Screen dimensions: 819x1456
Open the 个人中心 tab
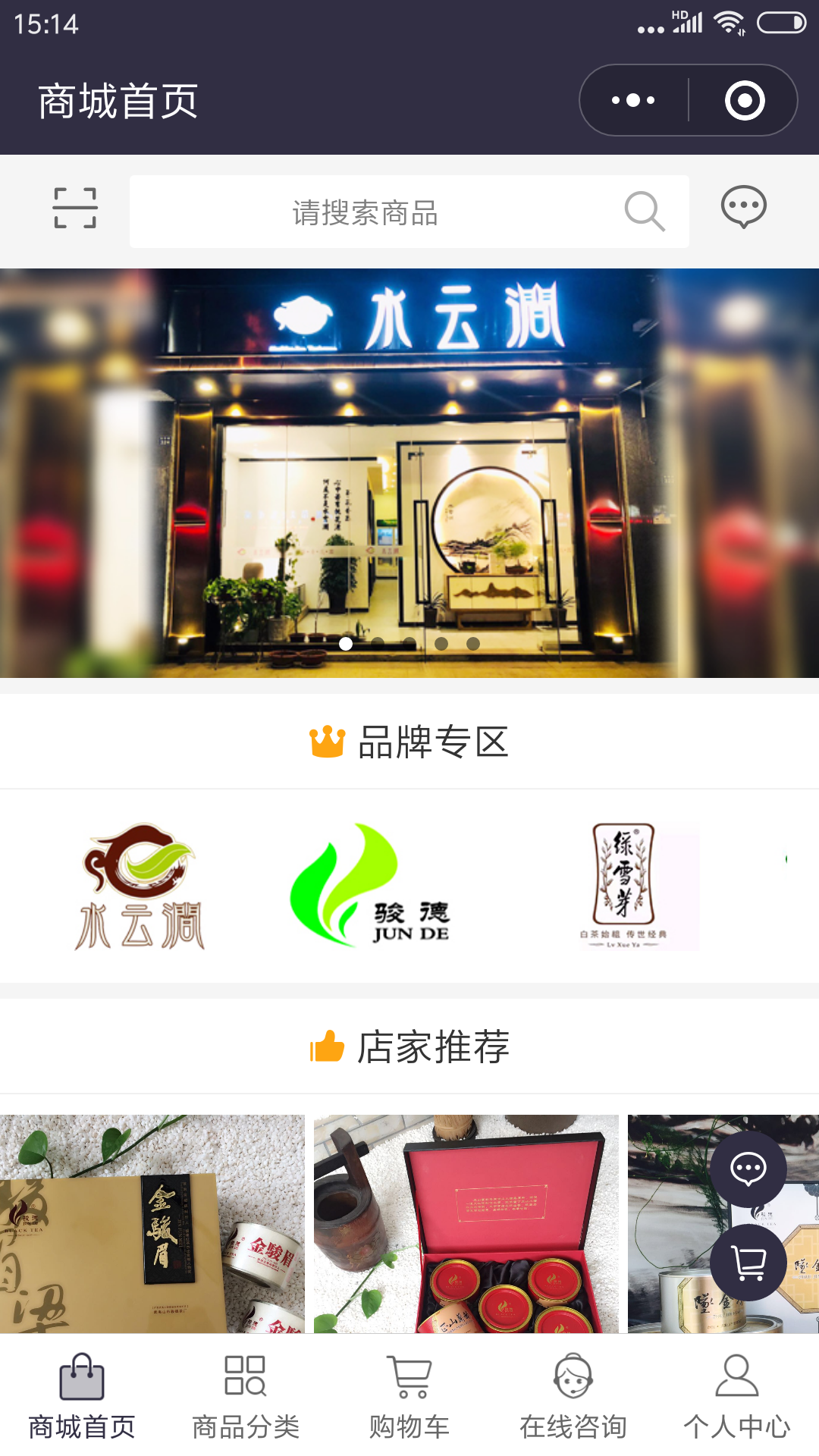[737, 1397]
